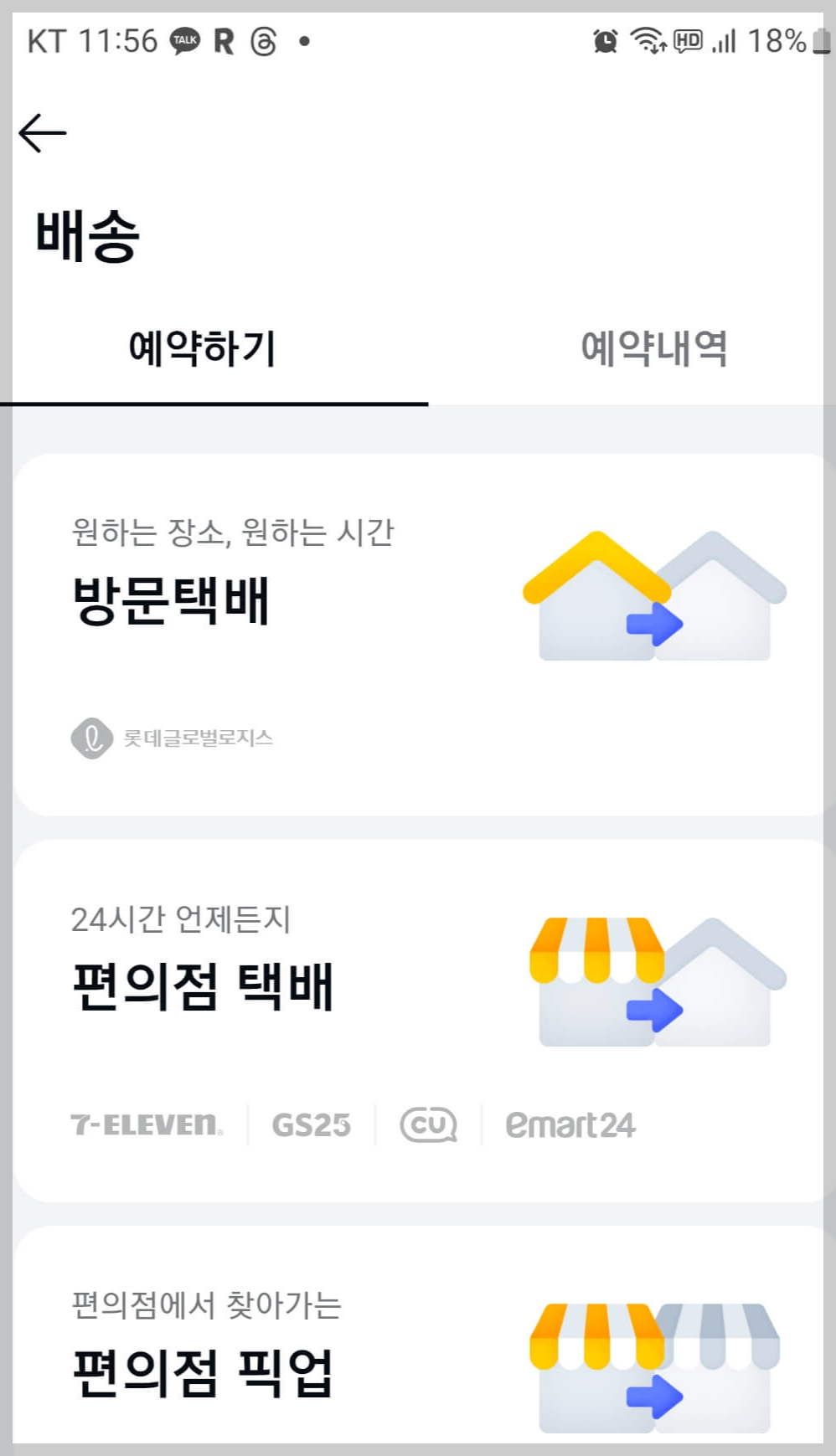Tap the alarm clock status icon
The height and width of the screenshot is (1456, 836).
point(603,40)
